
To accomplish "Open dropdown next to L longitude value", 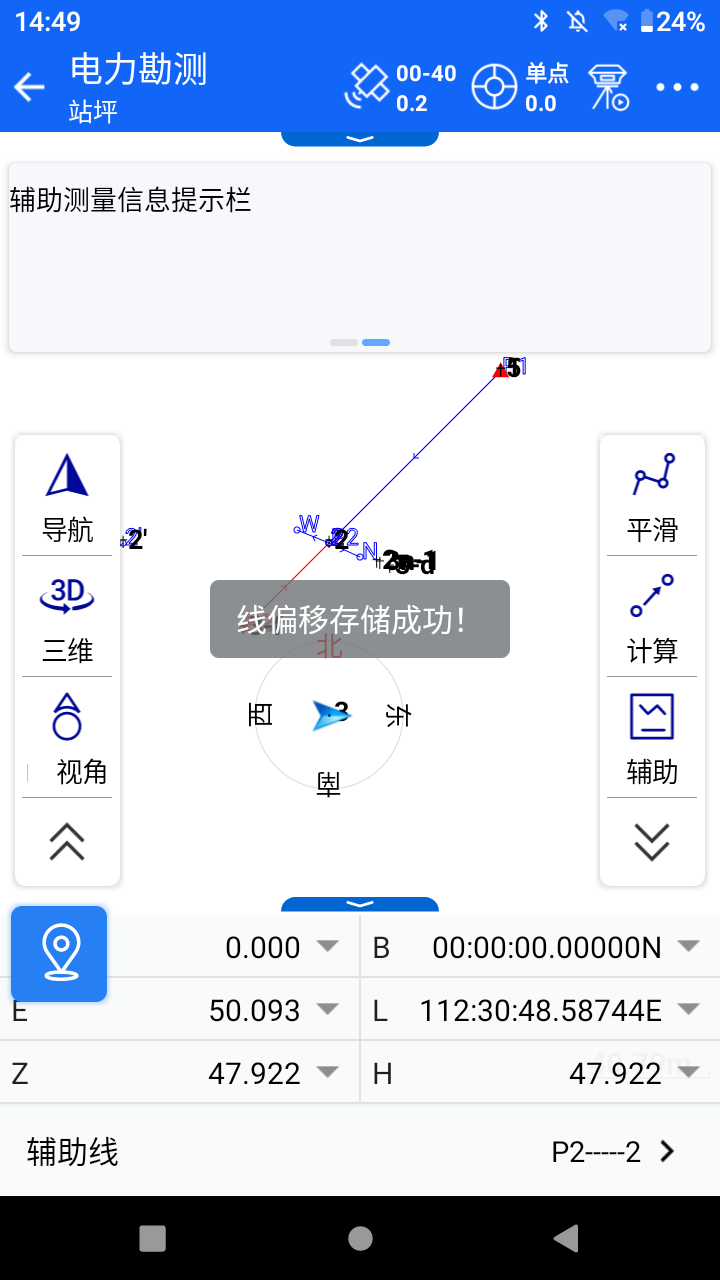I will click(688, 1009).
